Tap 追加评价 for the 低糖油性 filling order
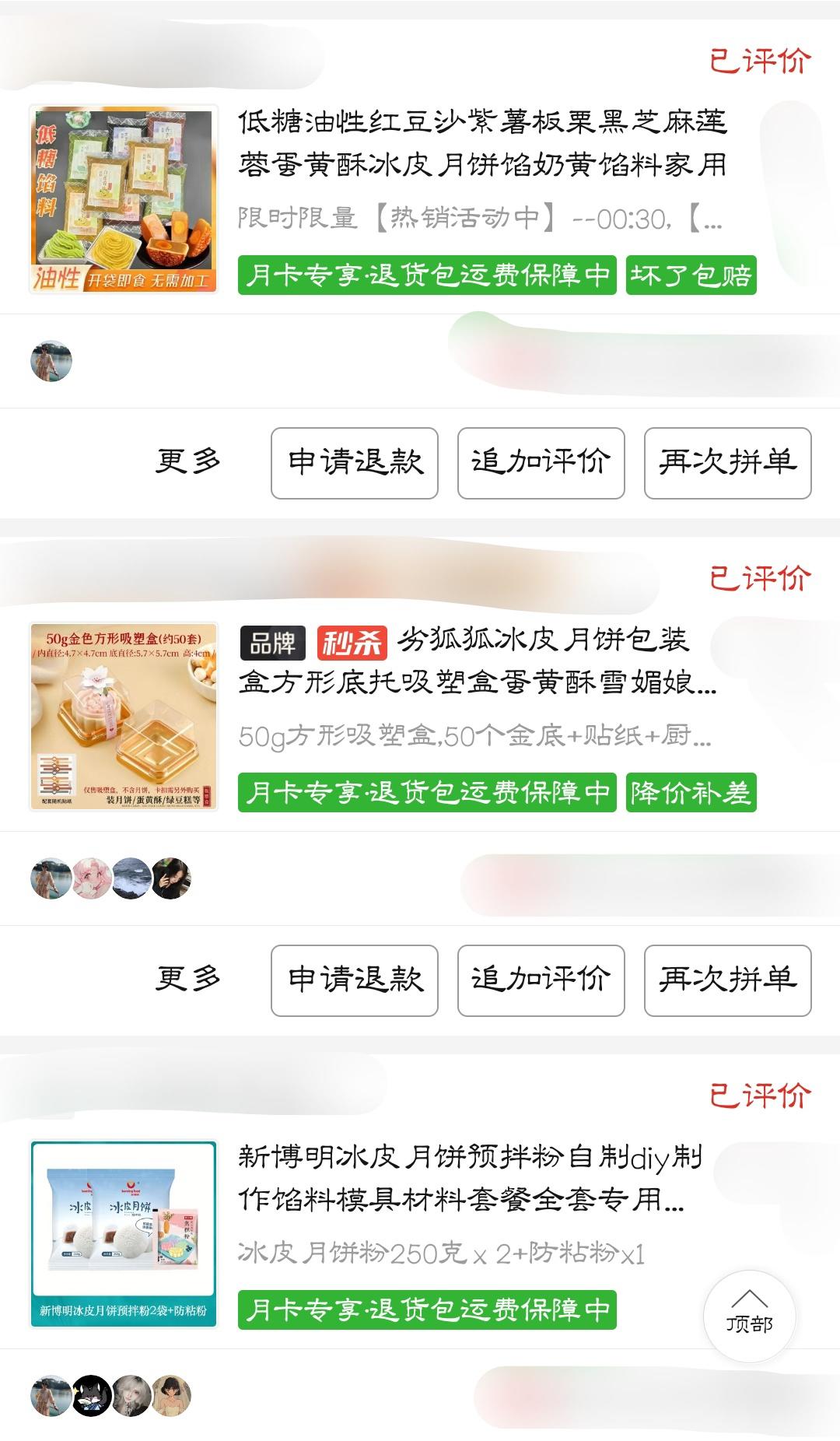The width and height of the screenshot is (840, 1441). pyautogui.click(x=541, y=463)
